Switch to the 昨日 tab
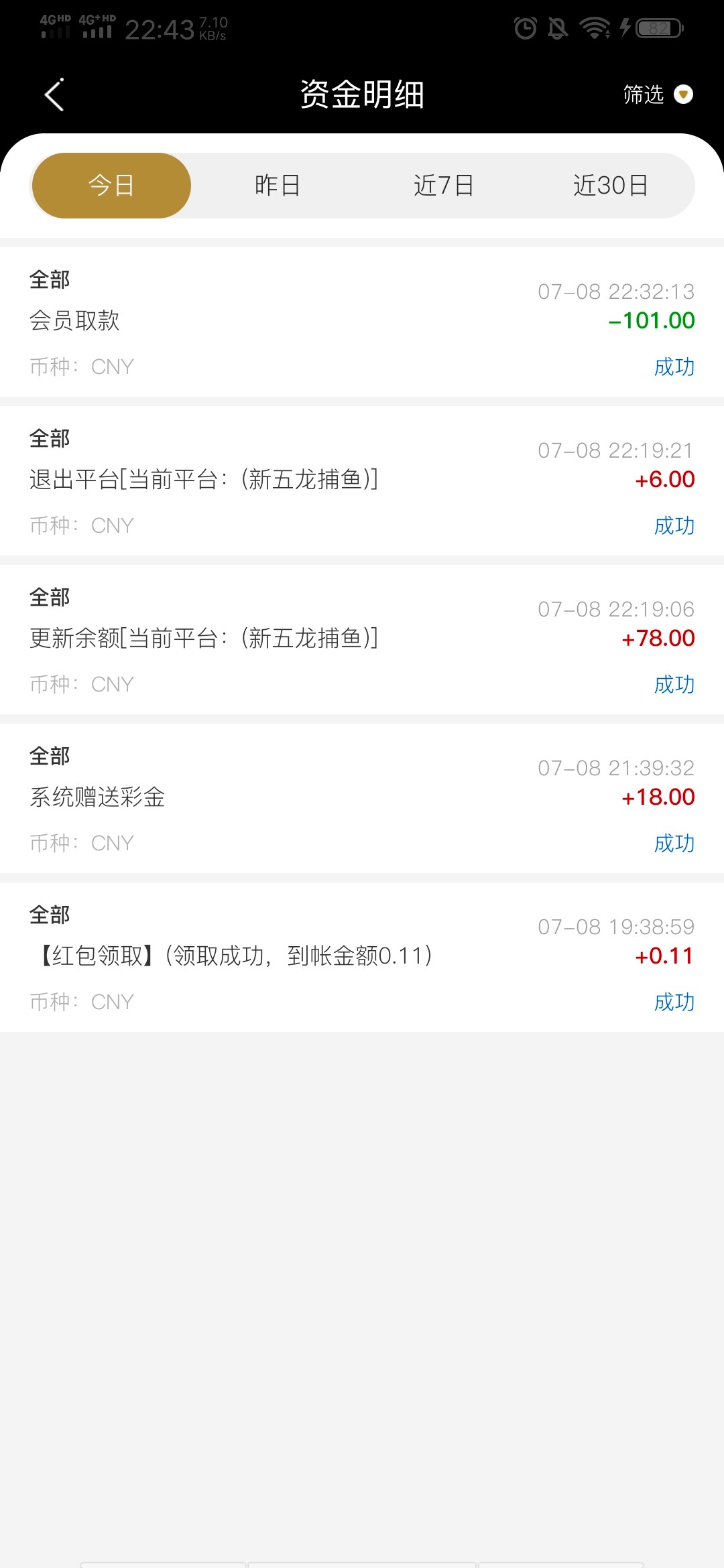The width and height of the screenshot is (724, 1568). tap(278, 186)
